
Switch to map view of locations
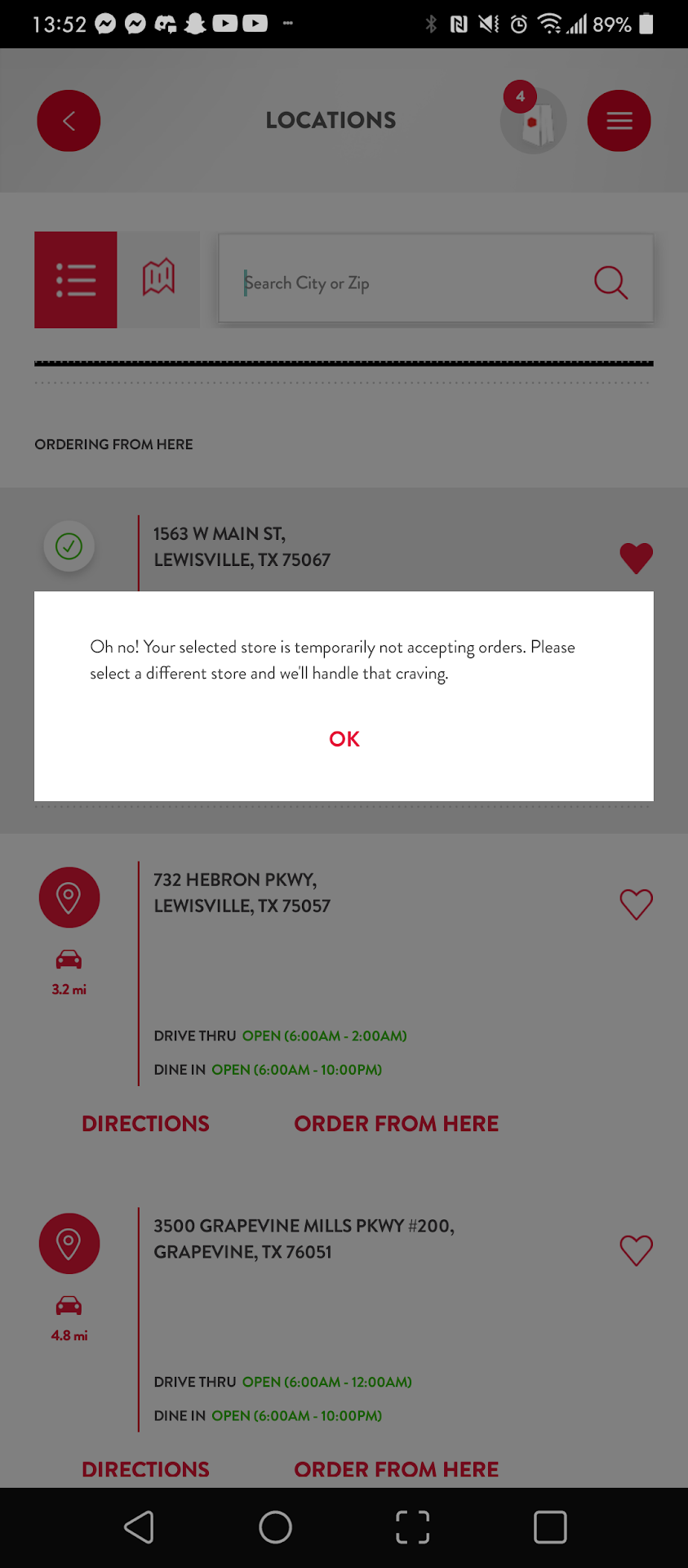(x=159, y=280)
